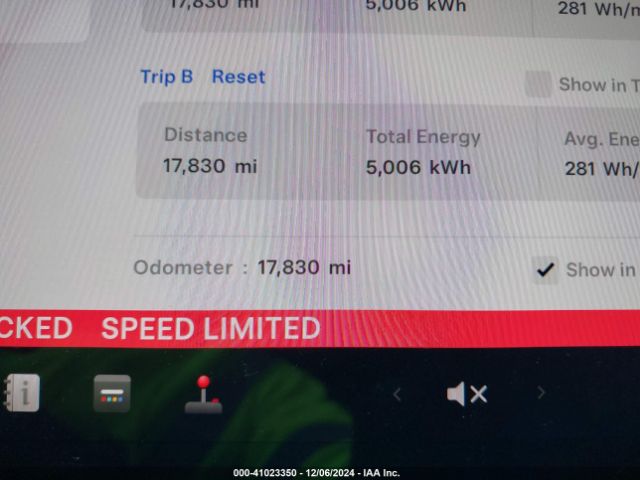
Task: Open the card app with colored dots
Action: tap(112, 393)
